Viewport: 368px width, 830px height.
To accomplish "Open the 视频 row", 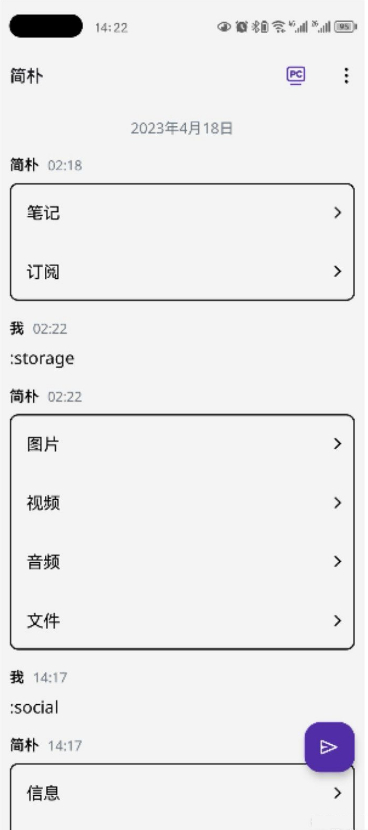I will coord(182,502).
